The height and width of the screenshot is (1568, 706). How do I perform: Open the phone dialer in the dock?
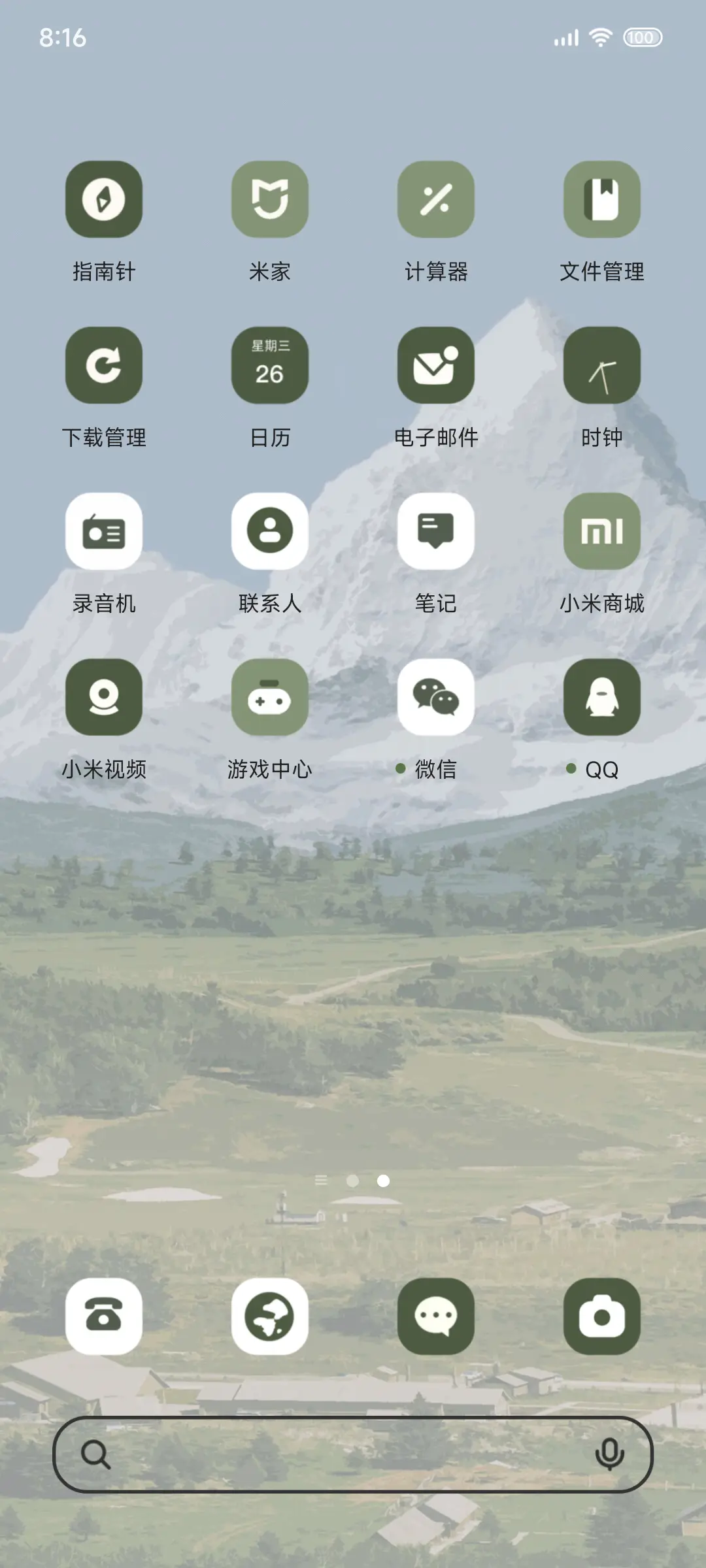point(104,1316)
